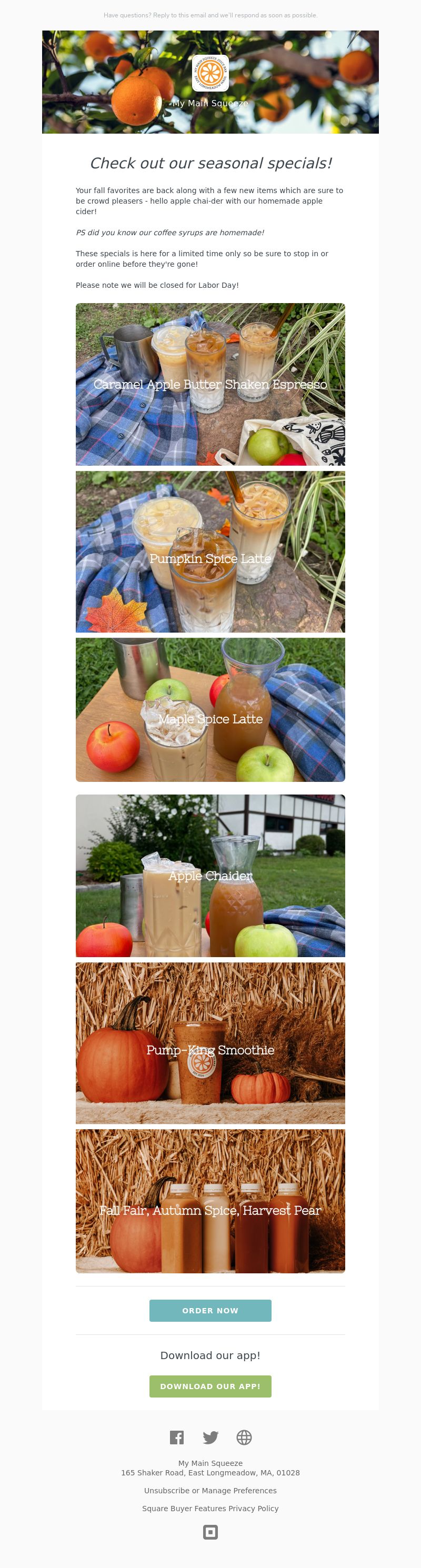
Task: Tap the Order Now button
Action: click(210, 1311)
